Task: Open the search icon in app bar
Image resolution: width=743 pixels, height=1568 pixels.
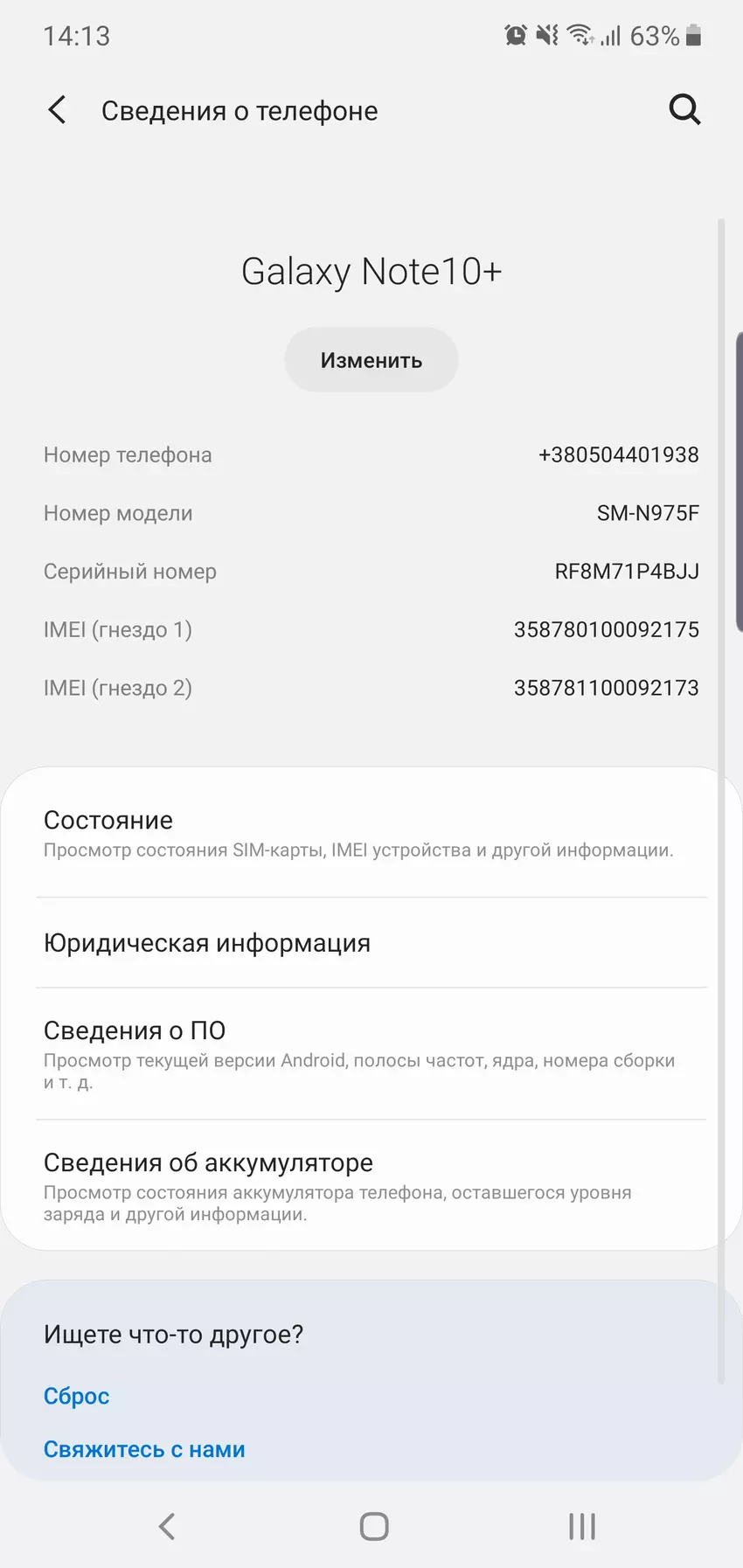Action: [x=684, y=110]
